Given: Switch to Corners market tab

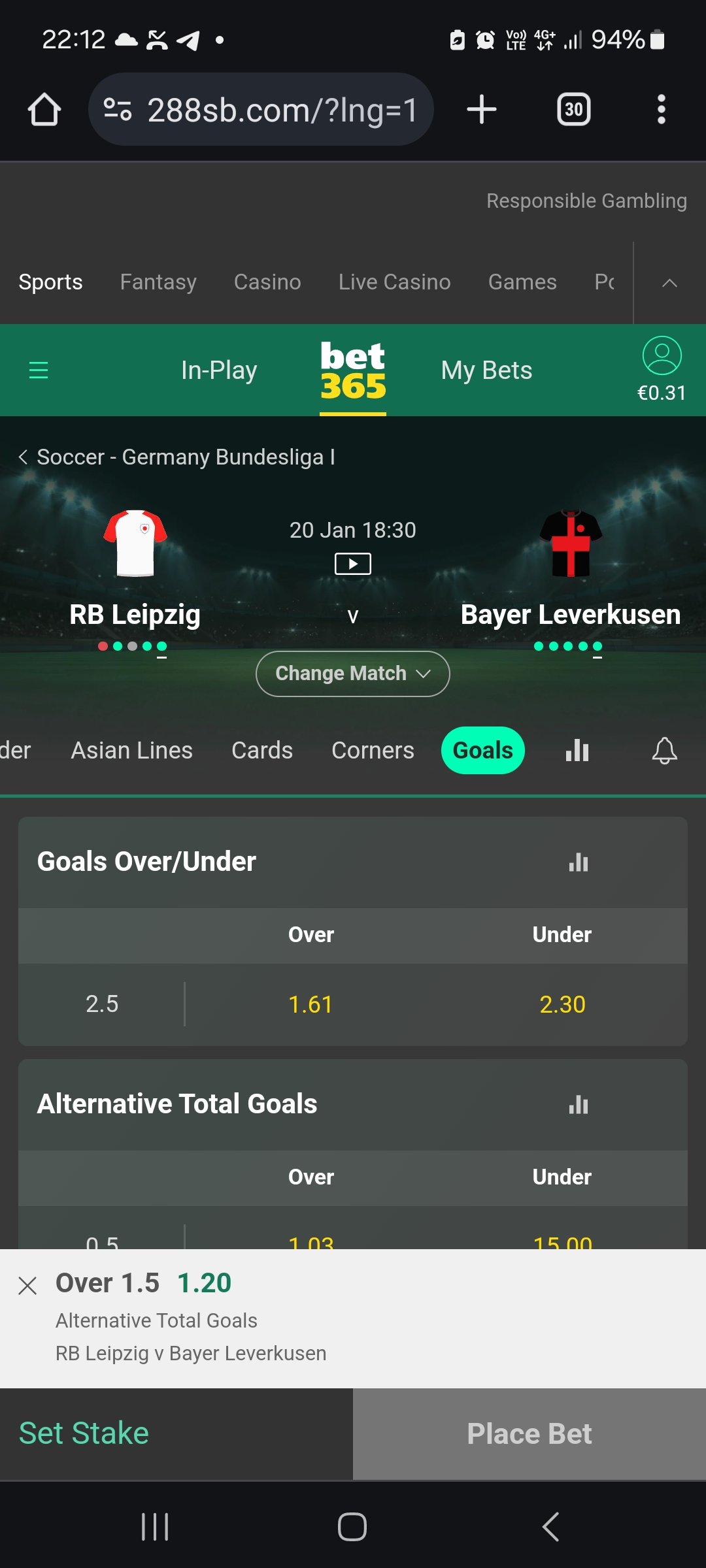Looking at the screenshot, I should pyautogui.click(x=373, y=750).
